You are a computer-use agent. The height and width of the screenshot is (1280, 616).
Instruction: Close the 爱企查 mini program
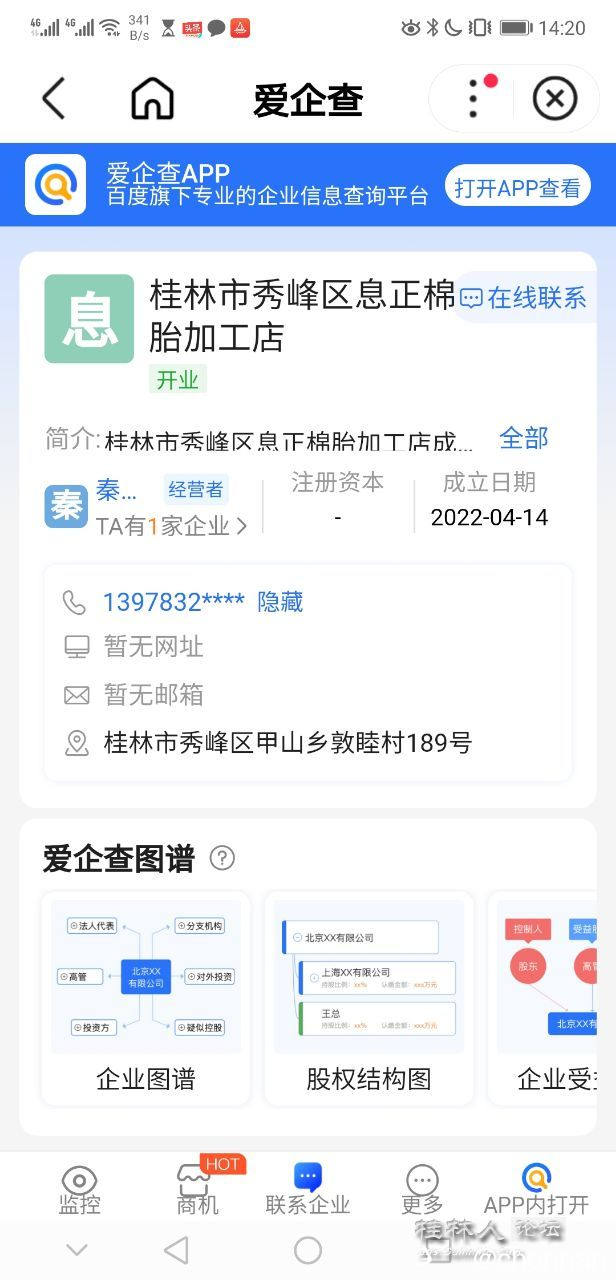point(555,99)
